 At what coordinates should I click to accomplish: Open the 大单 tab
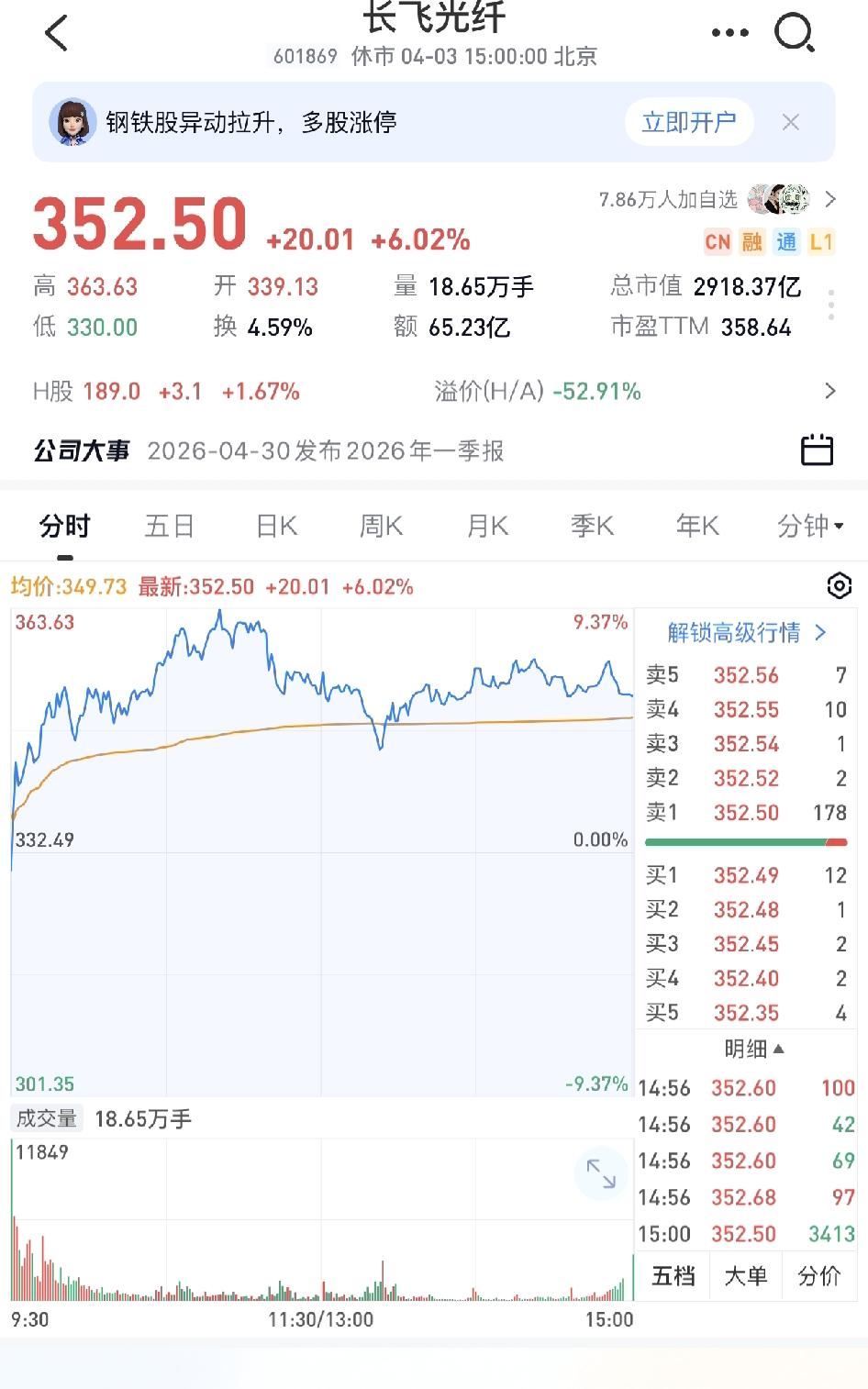[745, 1275]
